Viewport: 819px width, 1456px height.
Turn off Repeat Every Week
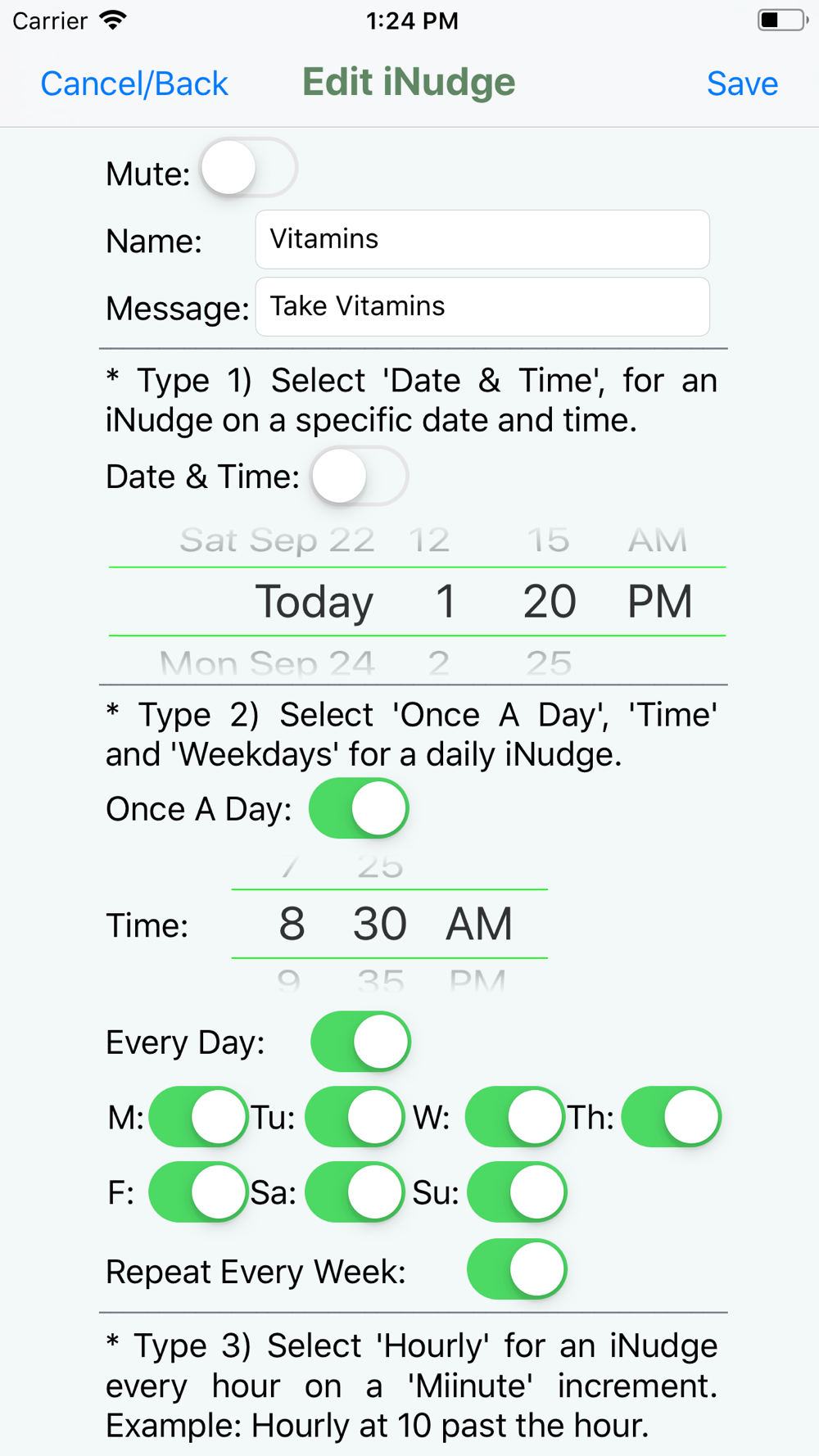tap(517, 1270)
